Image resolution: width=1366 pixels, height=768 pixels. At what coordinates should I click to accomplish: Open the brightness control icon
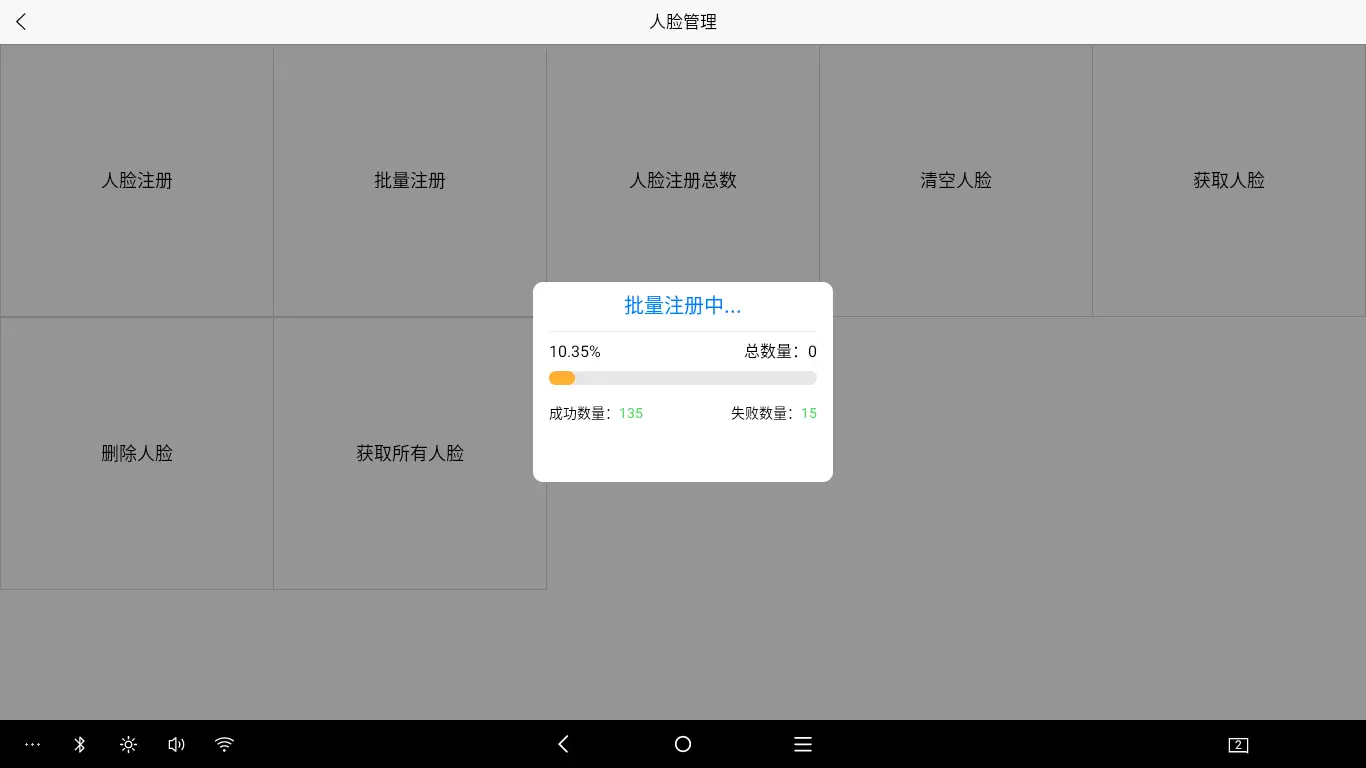[x=128, y=744]
